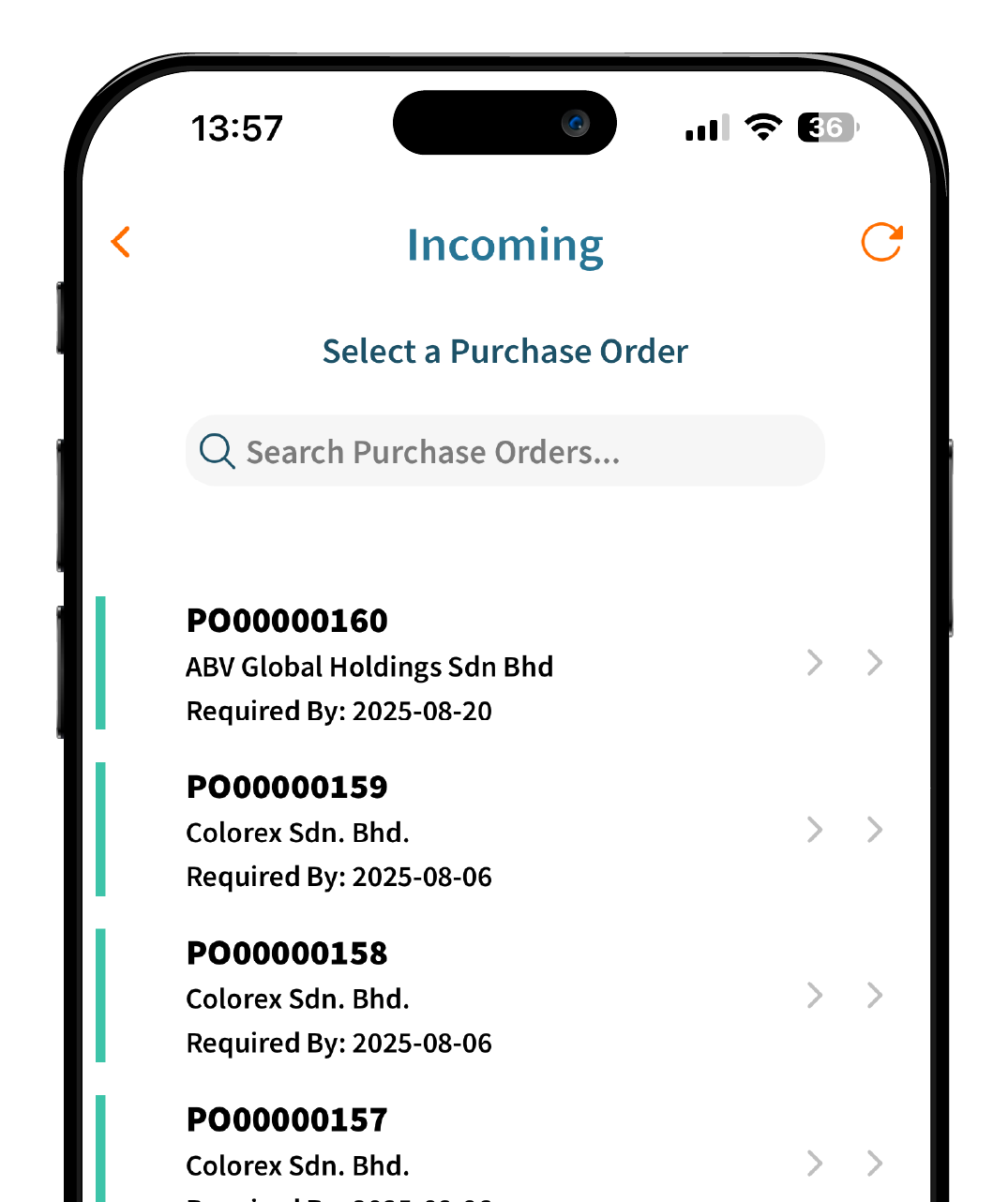Refresh the purchase order list

(881, 242)
